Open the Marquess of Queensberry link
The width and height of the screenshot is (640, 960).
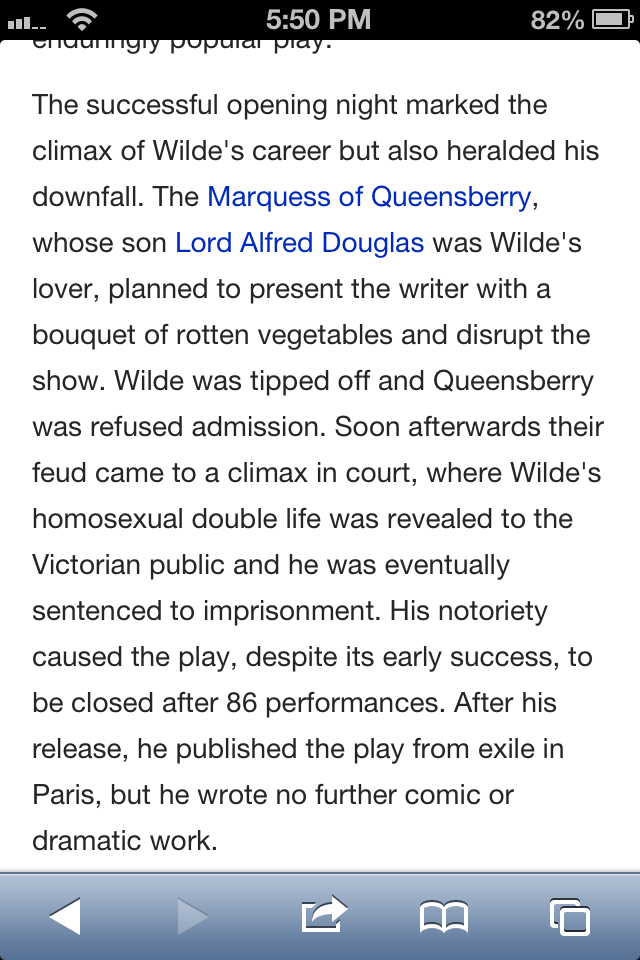(368, 197)
